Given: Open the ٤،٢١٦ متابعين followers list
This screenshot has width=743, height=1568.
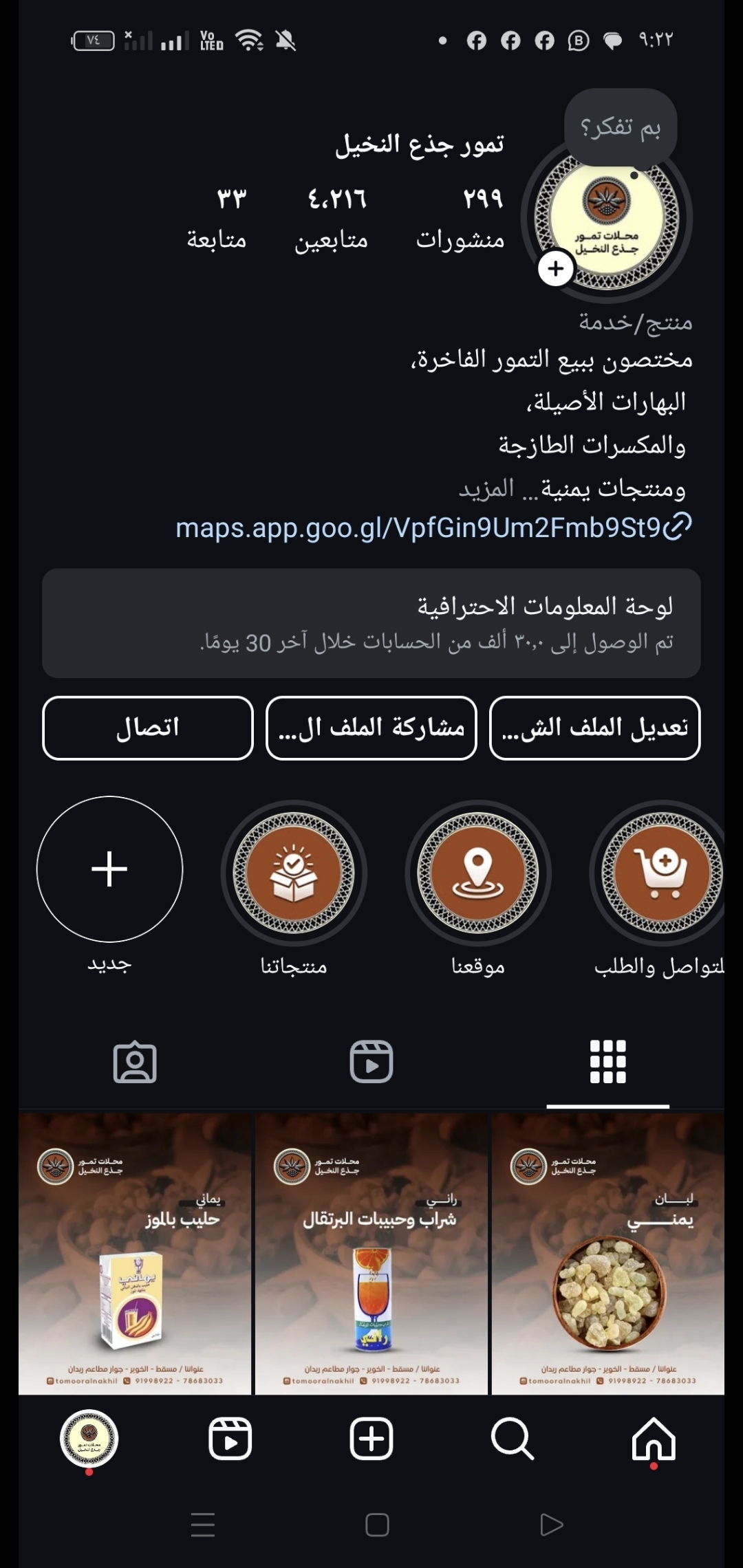Looking at the screenshot, I should tap(334, 219).
